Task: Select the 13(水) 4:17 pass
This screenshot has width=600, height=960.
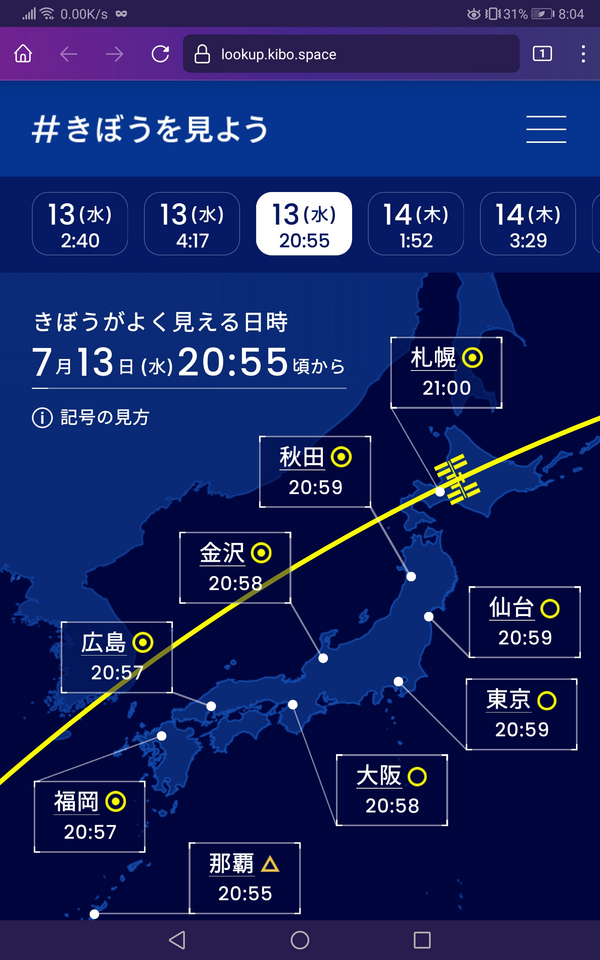Action: tap(192, 224)
